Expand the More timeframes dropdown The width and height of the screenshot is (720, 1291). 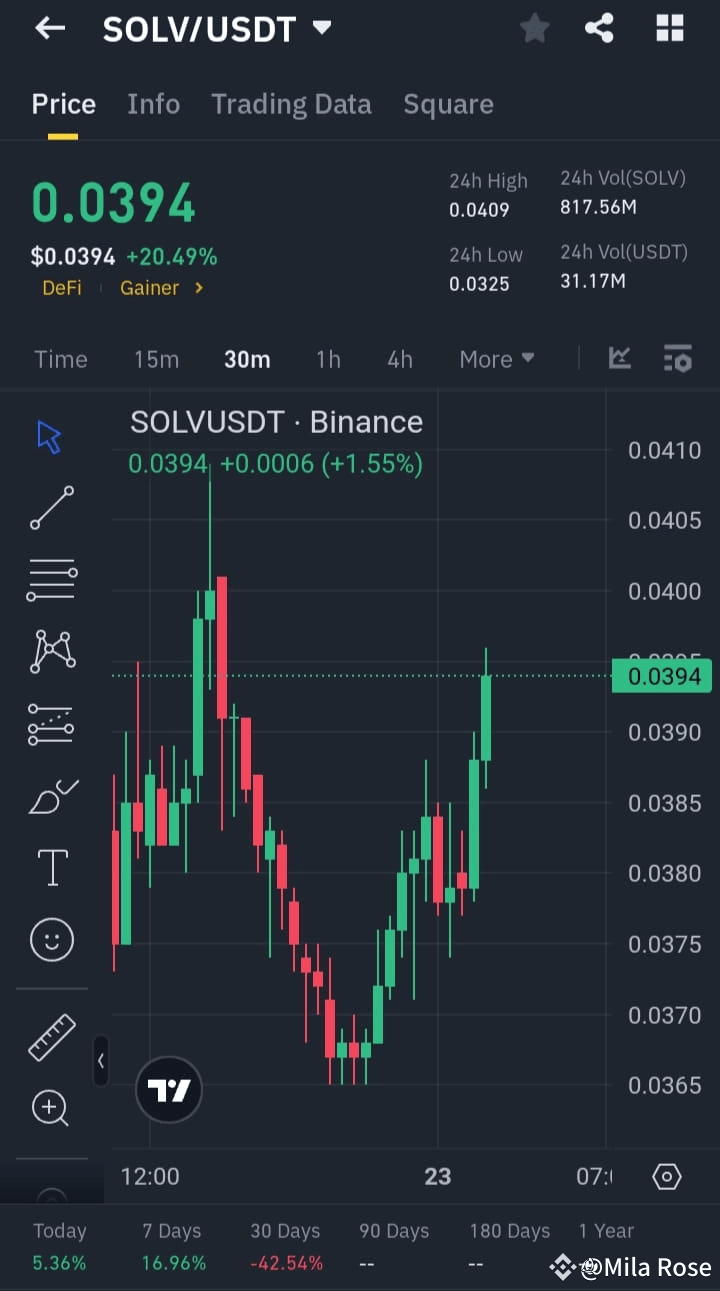[x=497, y=358]
